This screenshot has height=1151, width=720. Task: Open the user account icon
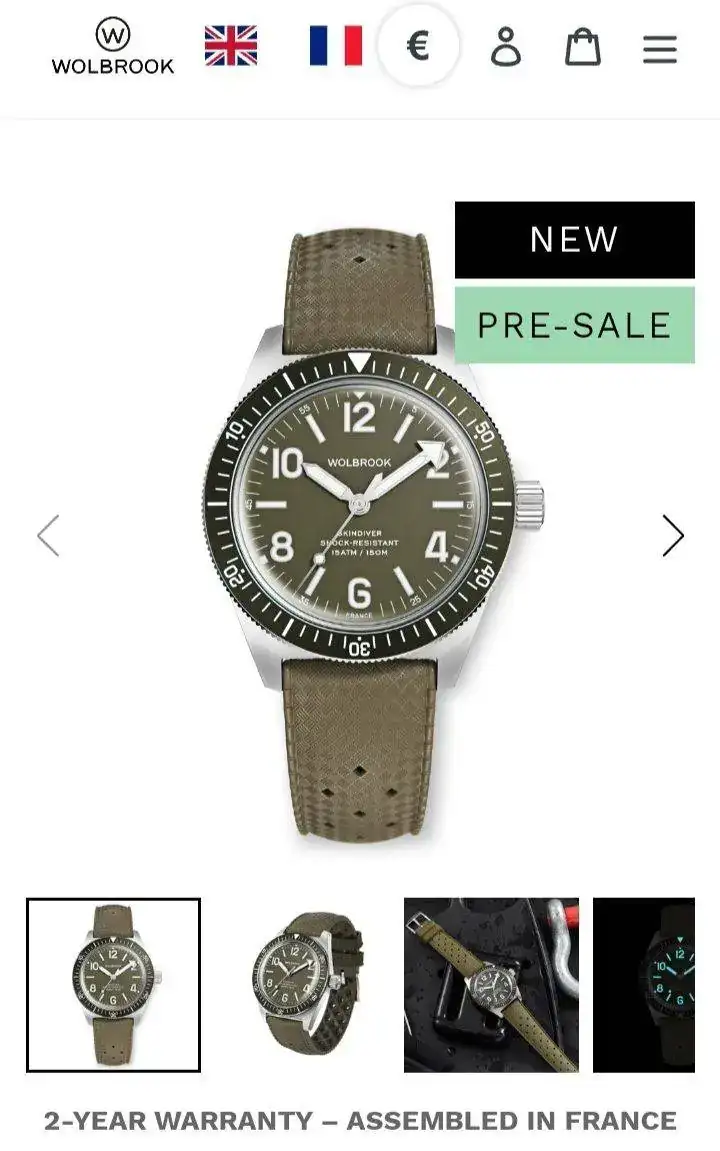(x=506, y=47)
